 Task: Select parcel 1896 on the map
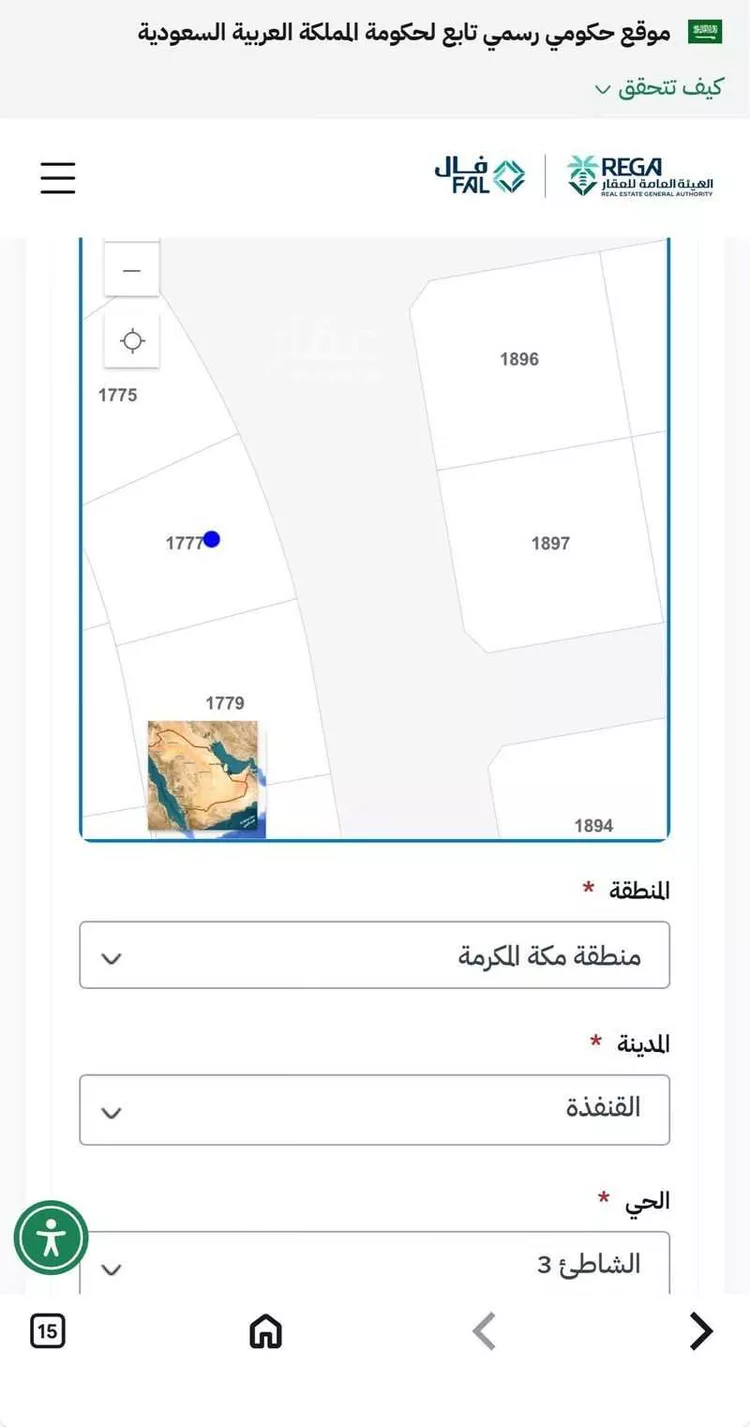pyautogui.click(x=517, y=360)
